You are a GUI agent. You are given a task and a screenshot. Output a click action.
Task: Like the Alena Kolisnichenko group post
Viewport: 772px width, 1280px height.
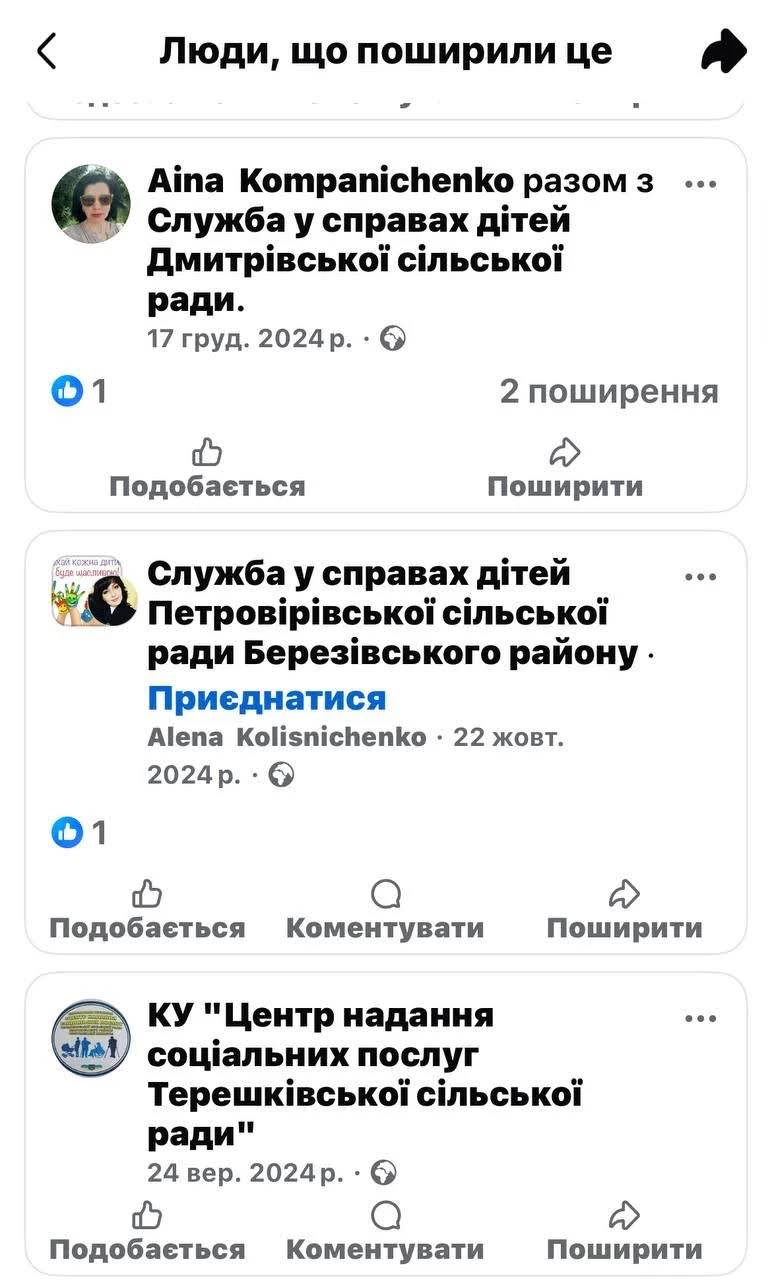tap(147, 909)
